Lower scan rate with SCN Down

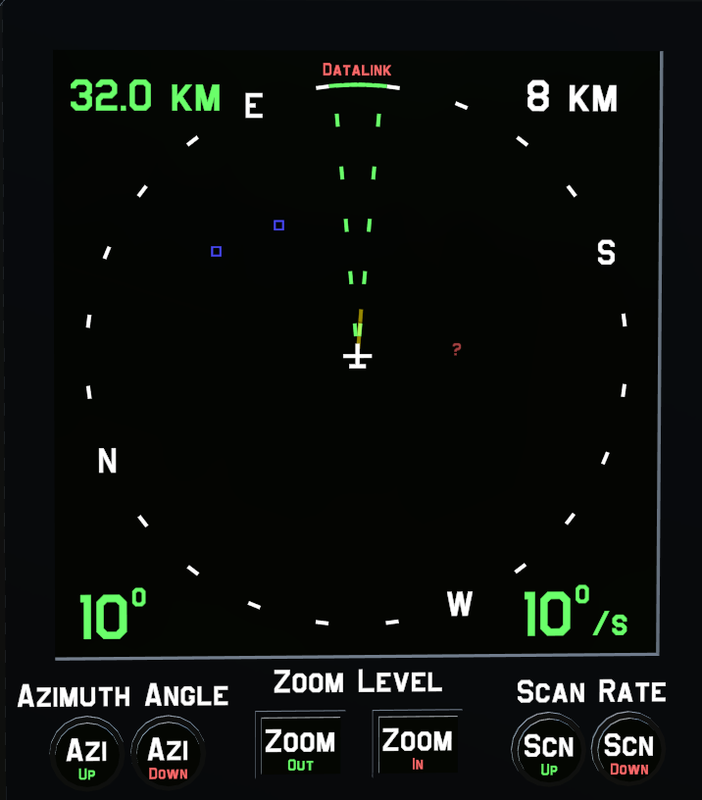point(629,750)
